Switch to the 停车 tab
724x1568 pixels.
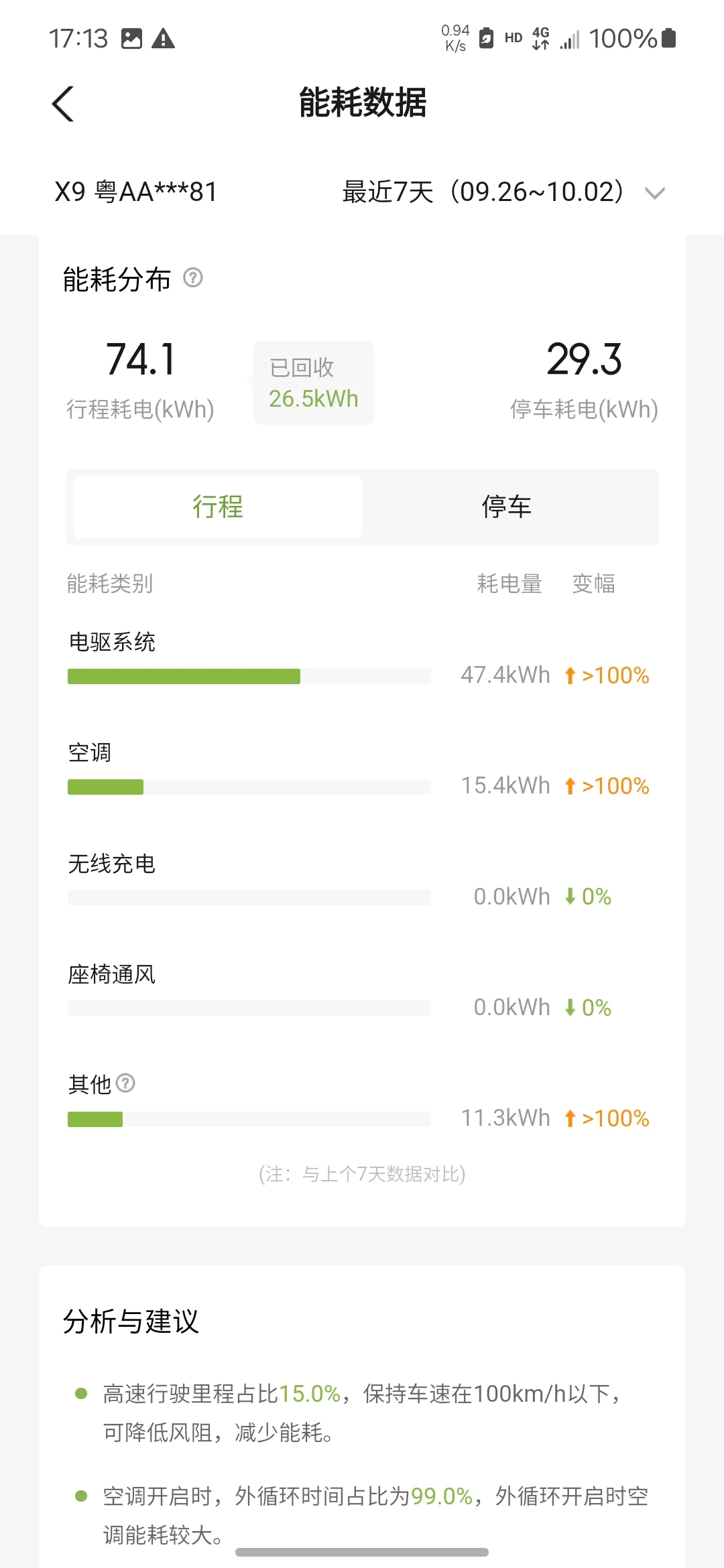click(507, 507)
